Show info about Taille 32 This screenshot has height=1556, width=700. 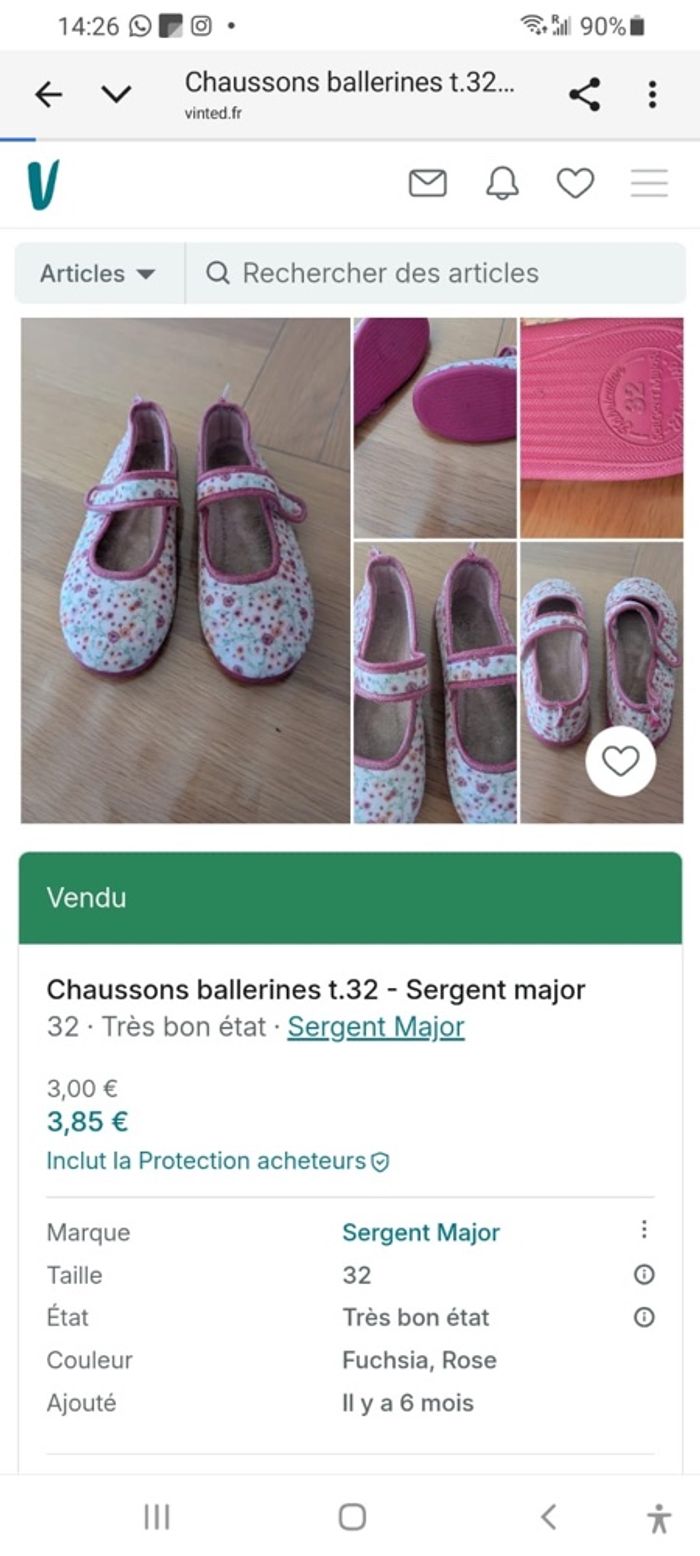(x=645, y=1275)
